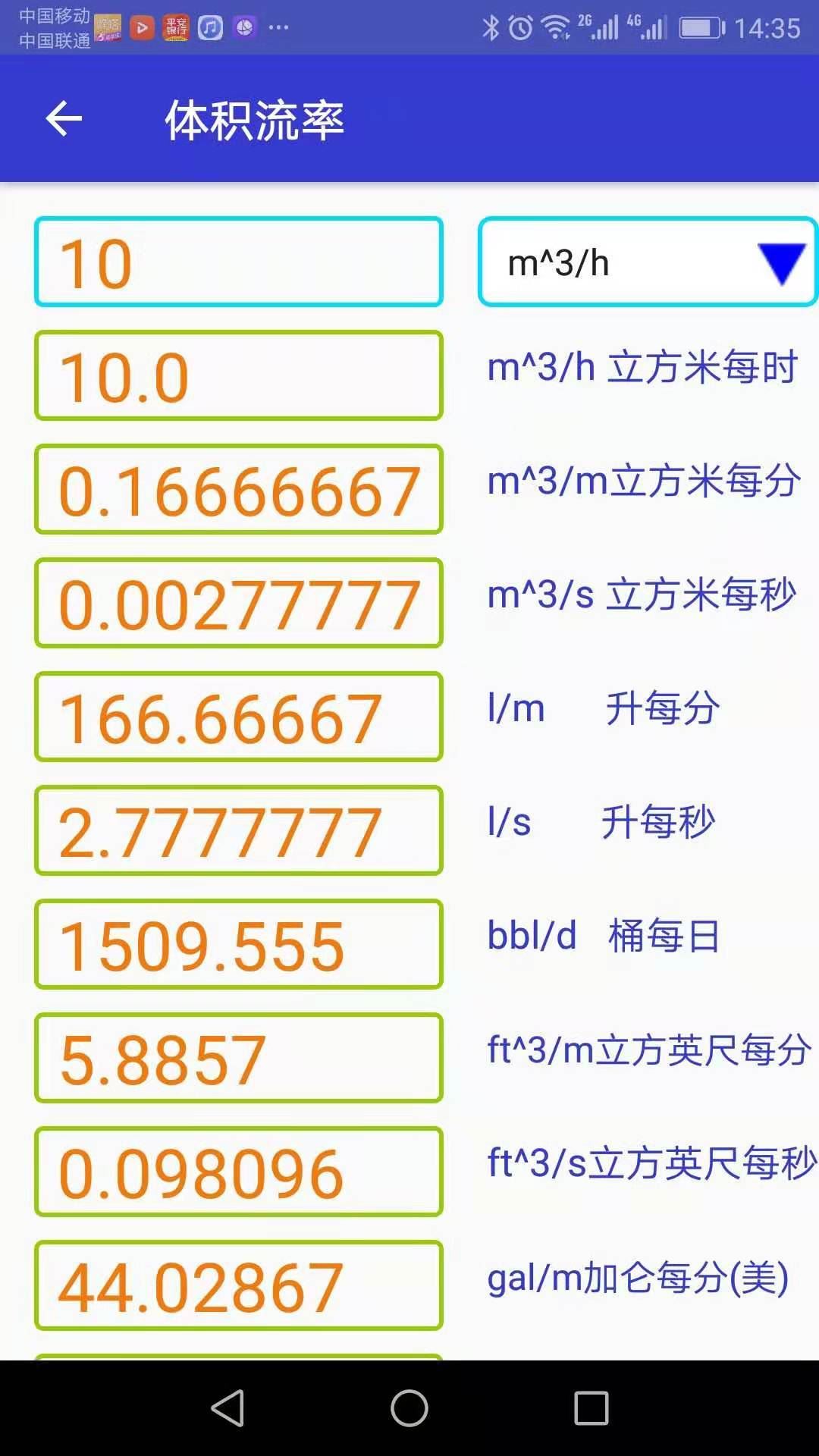Select the input field containing 10
The width and height of the screenshot is (819, 1456).
[237, 262]
